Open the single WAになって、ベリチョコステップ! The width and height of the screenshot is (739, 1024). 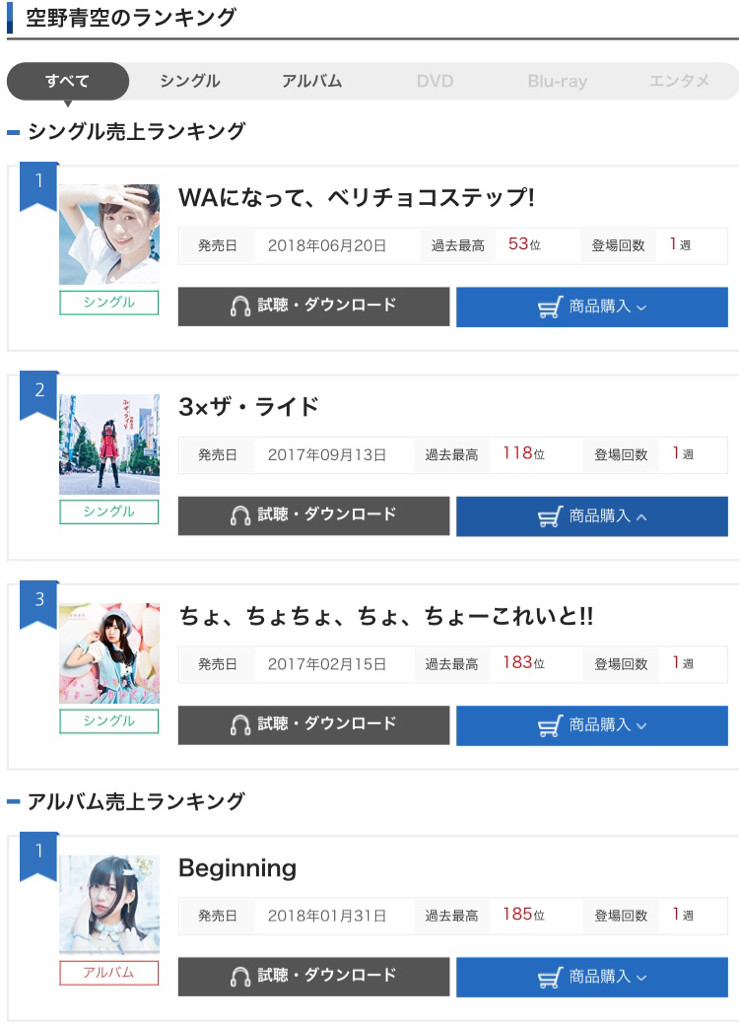356,197
